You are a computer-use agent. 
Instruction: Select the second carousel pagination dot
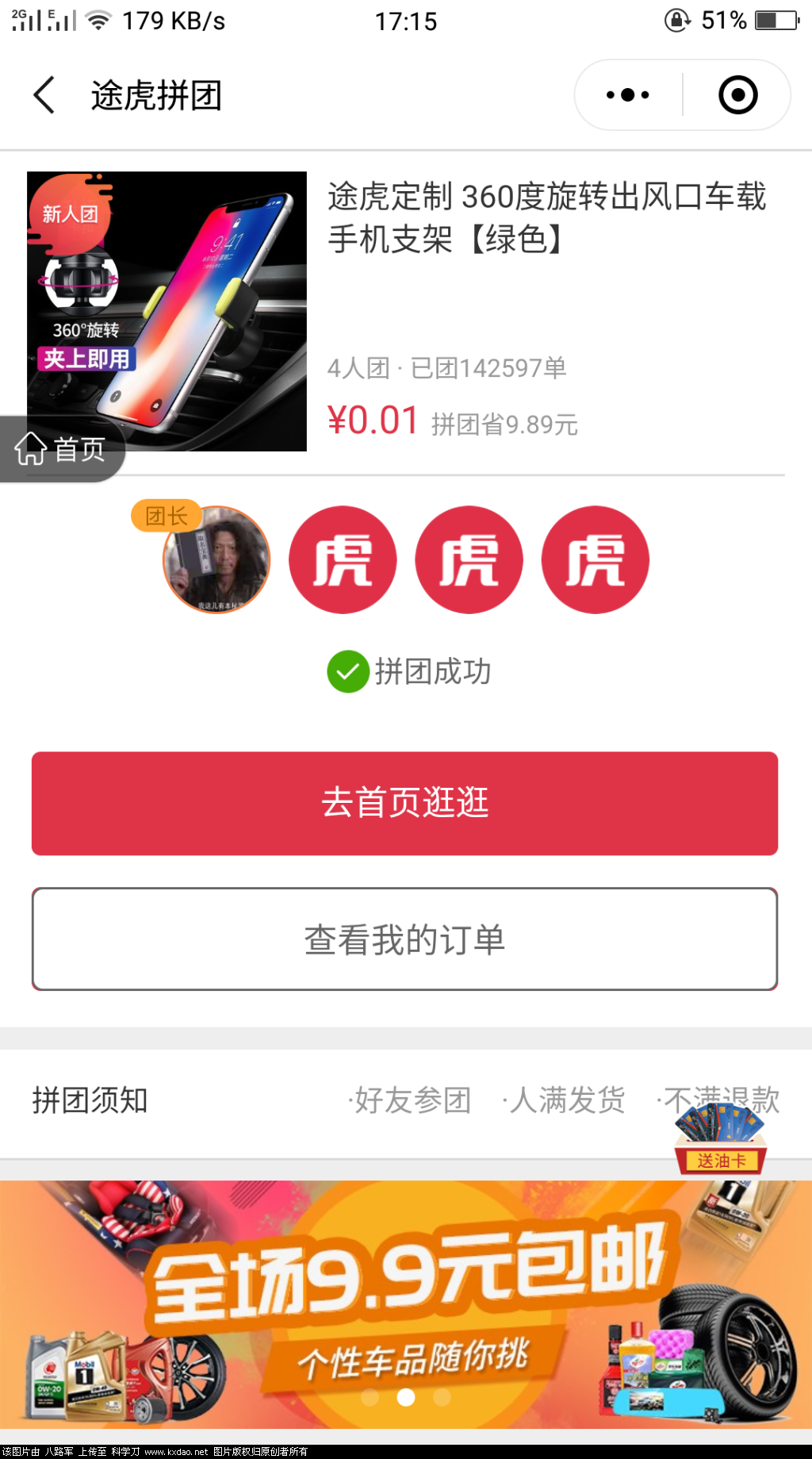(x=406, y=1396)
